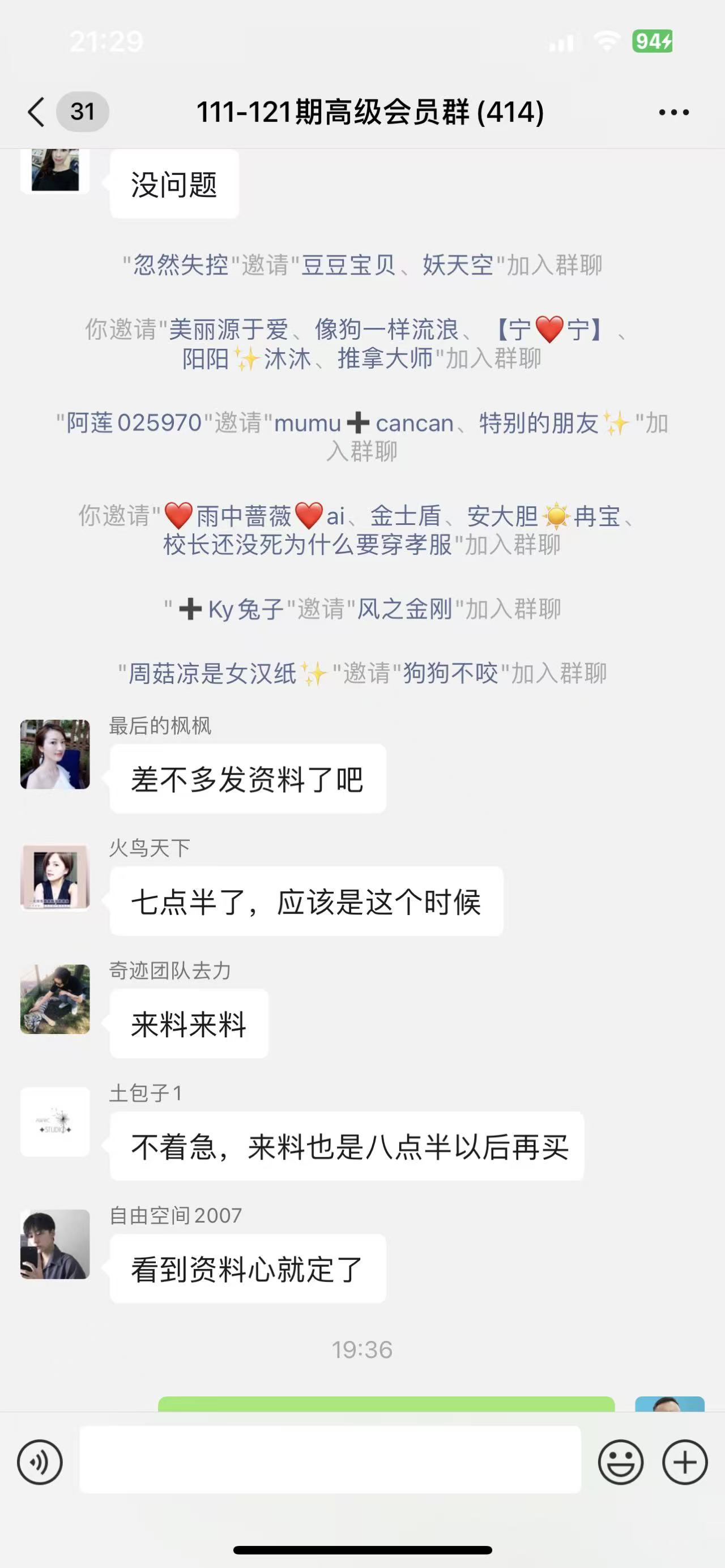This screenshot has height=1568, width=725.
Task: Focus the message text field
Action: click(x=330, y=1459)
